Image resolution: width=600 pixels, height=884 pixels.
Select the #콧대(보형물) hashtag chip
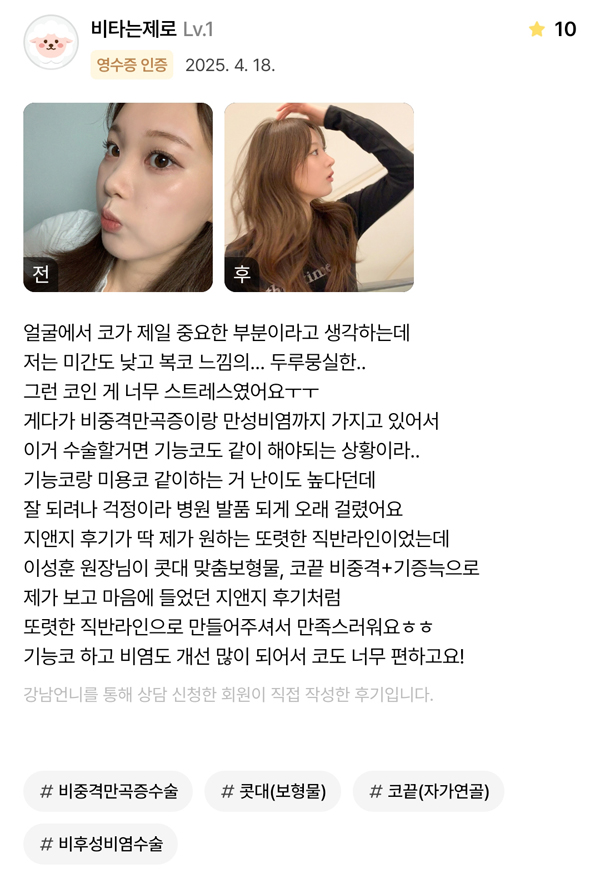[x=273, y=792]
